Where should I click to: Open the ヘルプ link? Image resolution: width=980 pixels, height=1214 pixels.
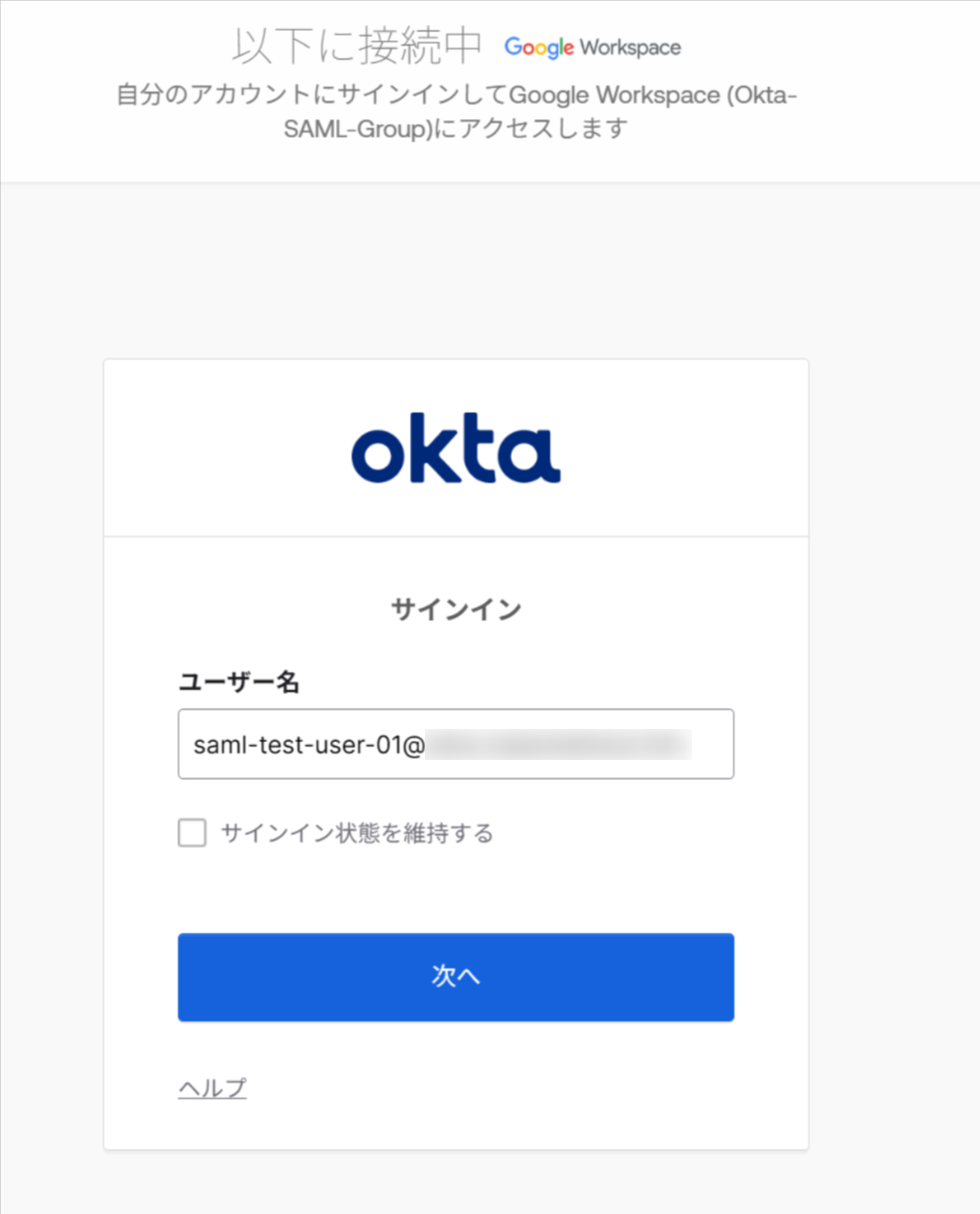pyautogui.click(x=211, y=1086)
